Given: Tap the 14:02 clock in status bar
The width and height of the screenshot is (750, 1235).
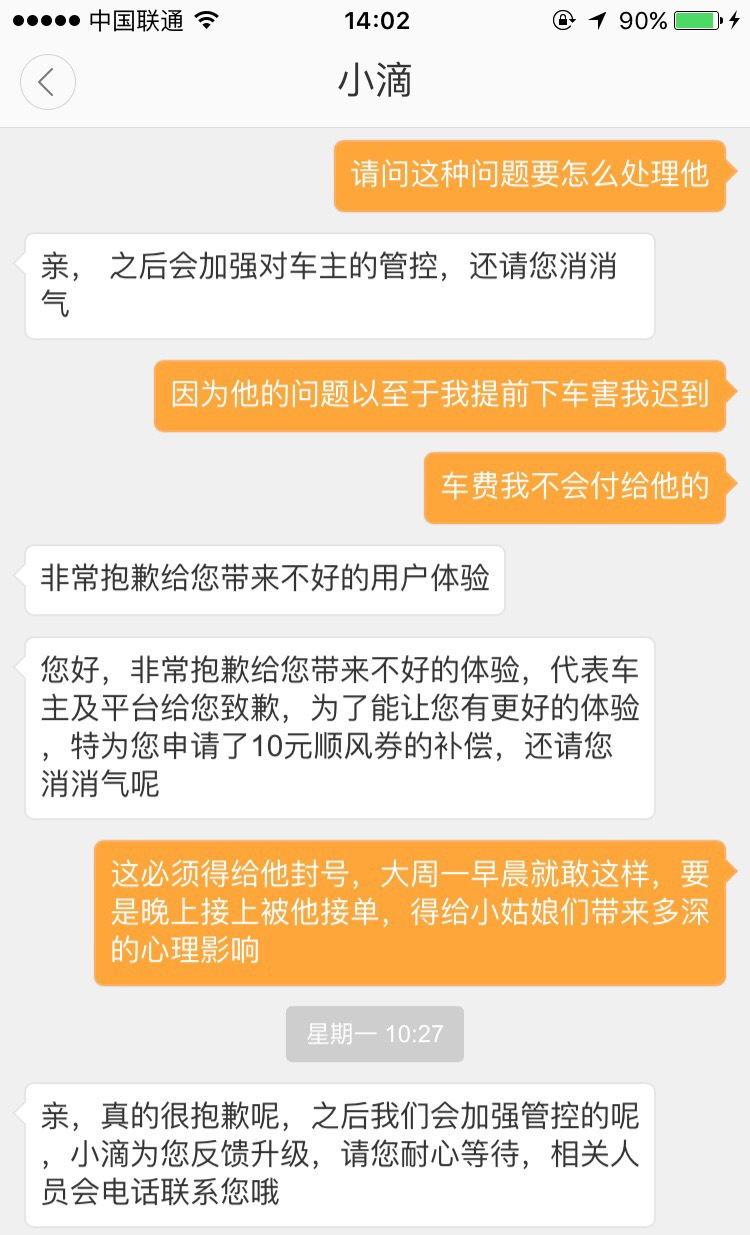Looking at the screenshot, I should [x=375, y=20].
